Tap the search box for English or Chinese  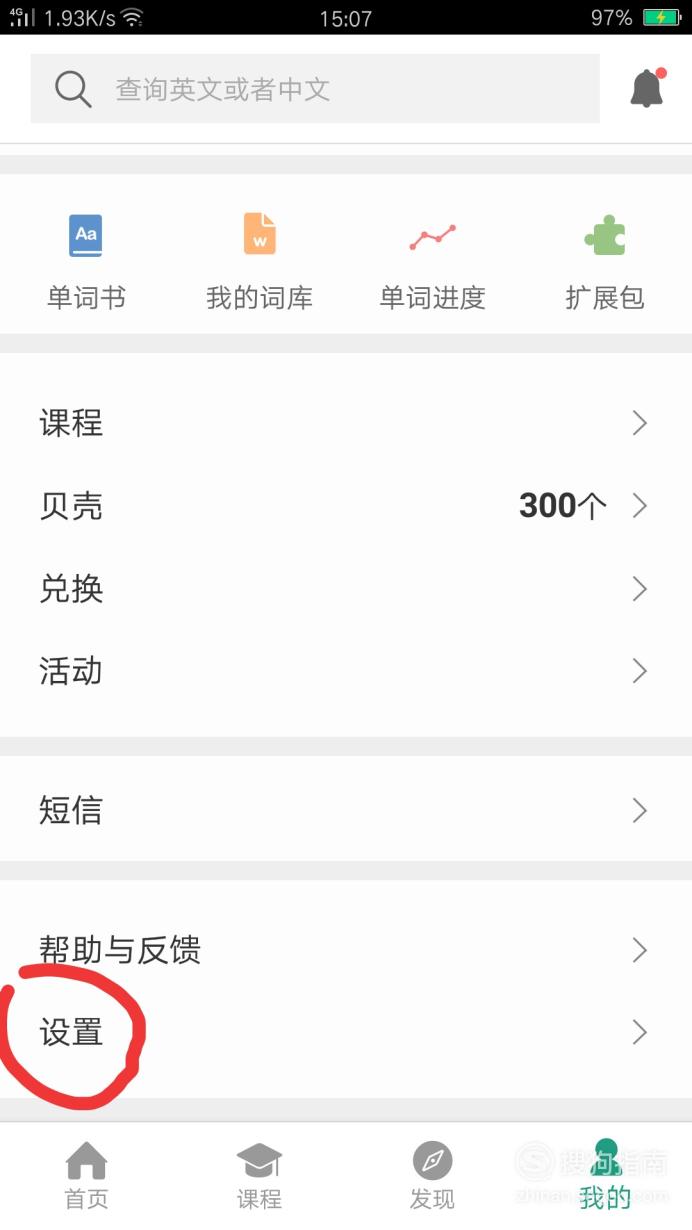315,89
